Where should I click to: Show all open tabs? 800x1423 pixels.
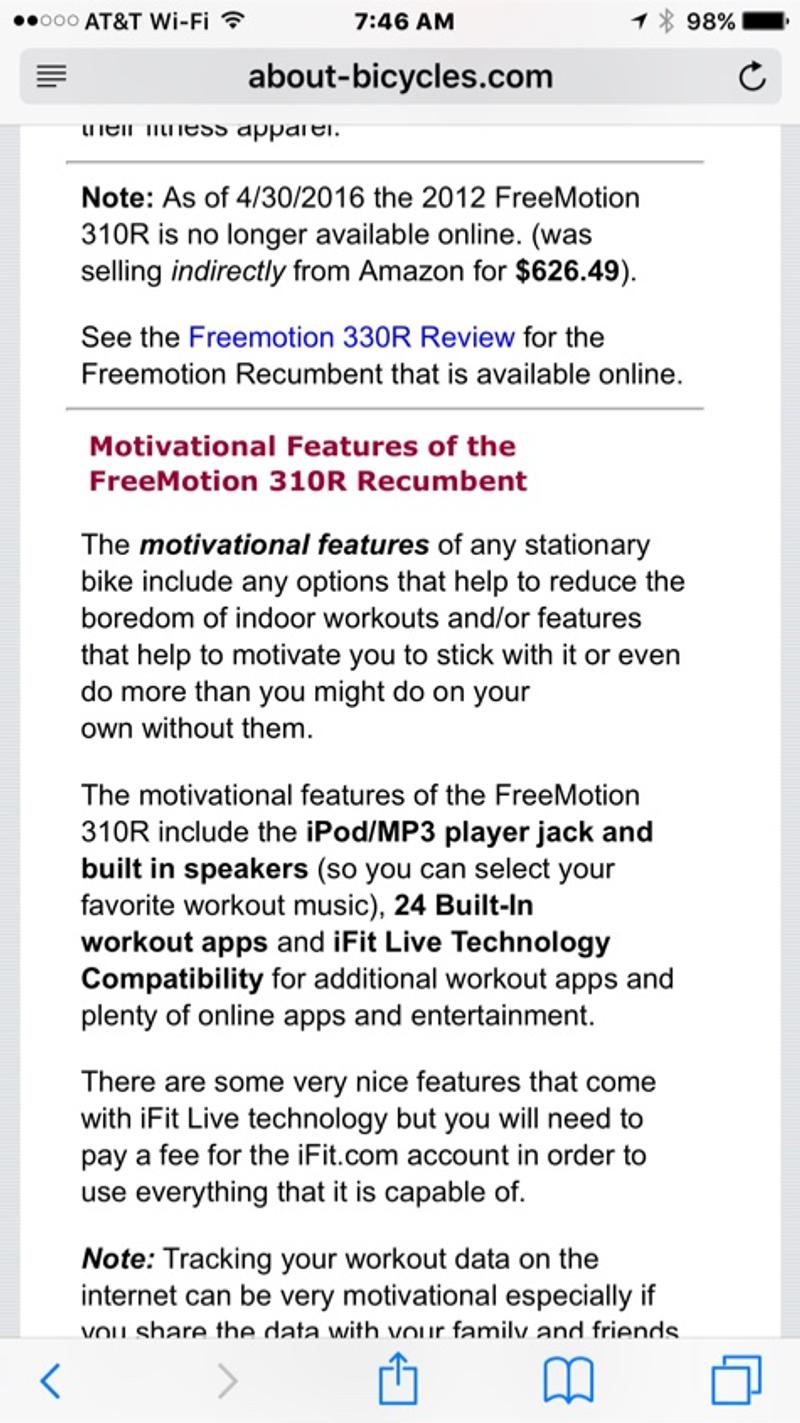pyautogui.click(x=736, y=1381)
